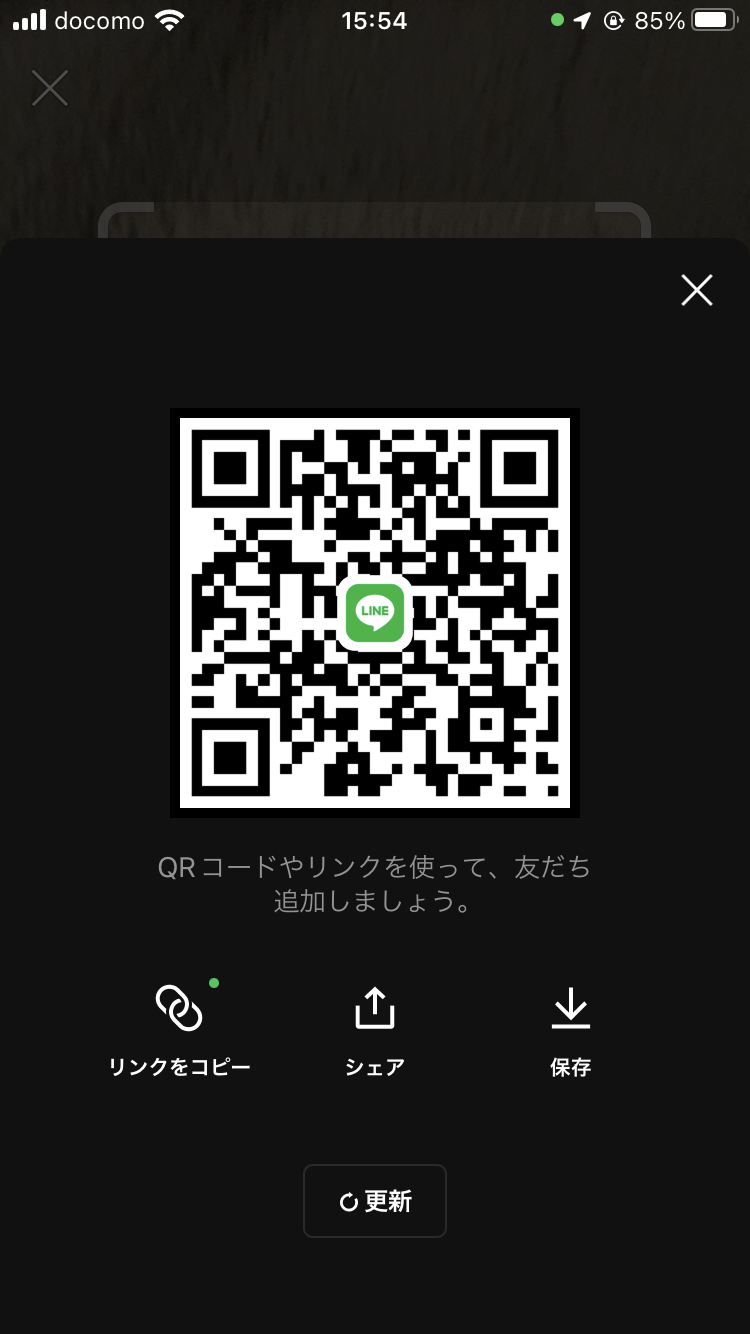Save the QR code with 保存

click(x=571, y=1029)
